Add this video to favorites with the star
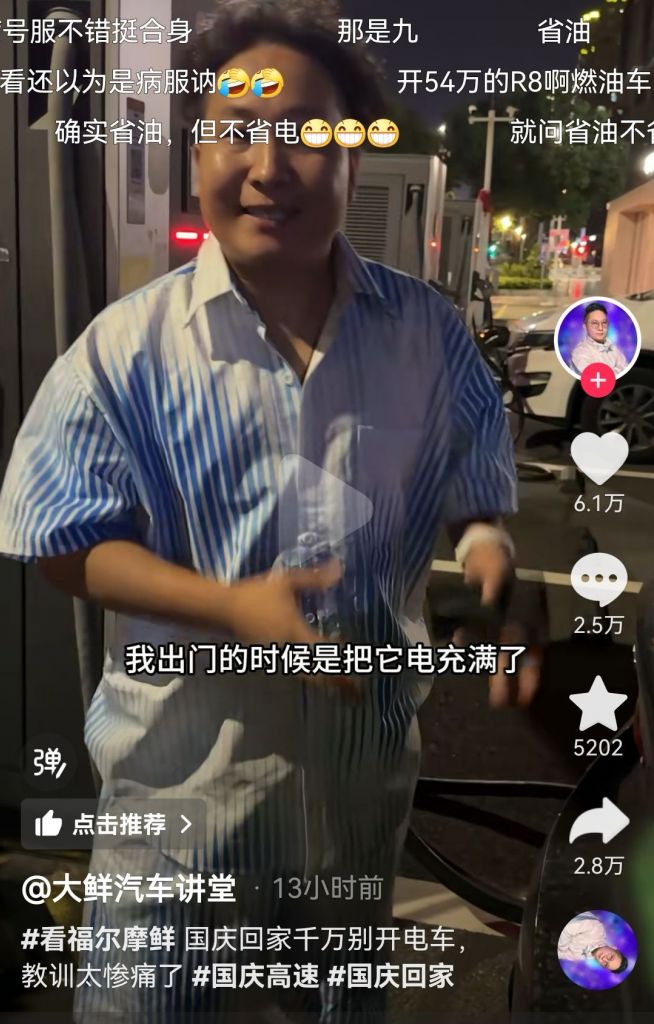The image size is (654, 1024). click(x=598, y=703)
